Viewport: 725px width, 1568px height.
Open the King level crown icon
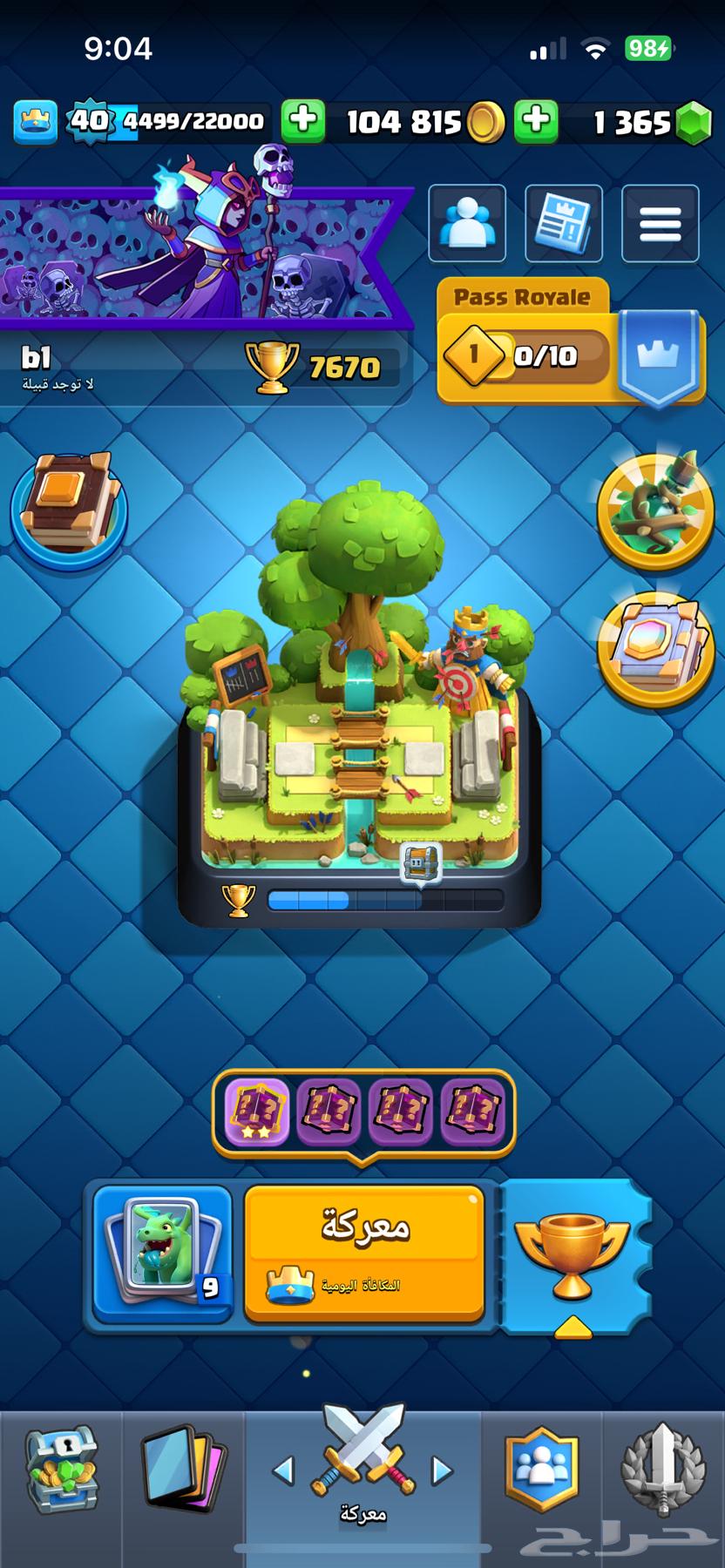pyautogui.click(x=35, y=121)
